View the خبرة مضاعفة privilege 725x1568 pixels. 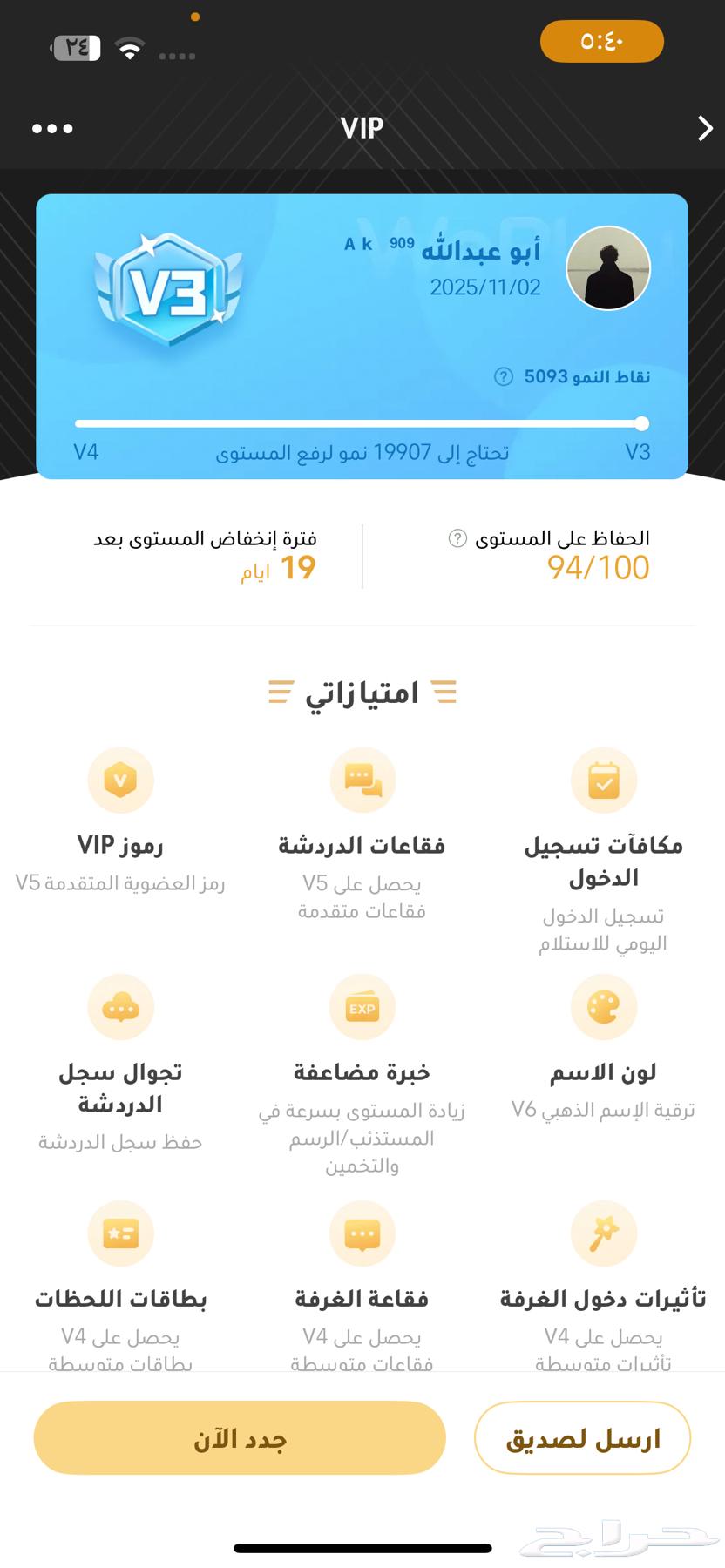point(362,1008)
